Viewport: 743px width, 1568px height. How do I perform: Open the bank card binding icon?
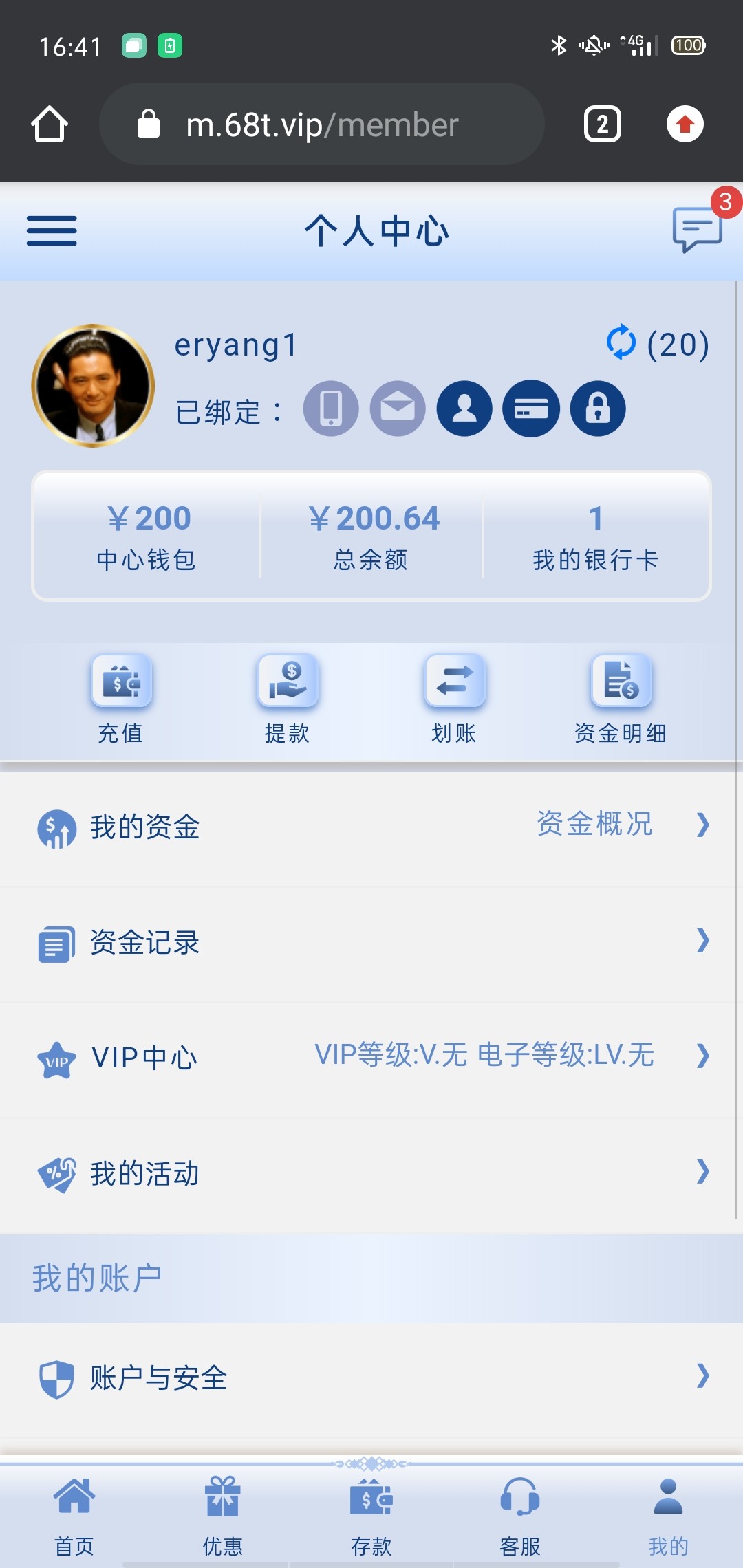[531, 409]
